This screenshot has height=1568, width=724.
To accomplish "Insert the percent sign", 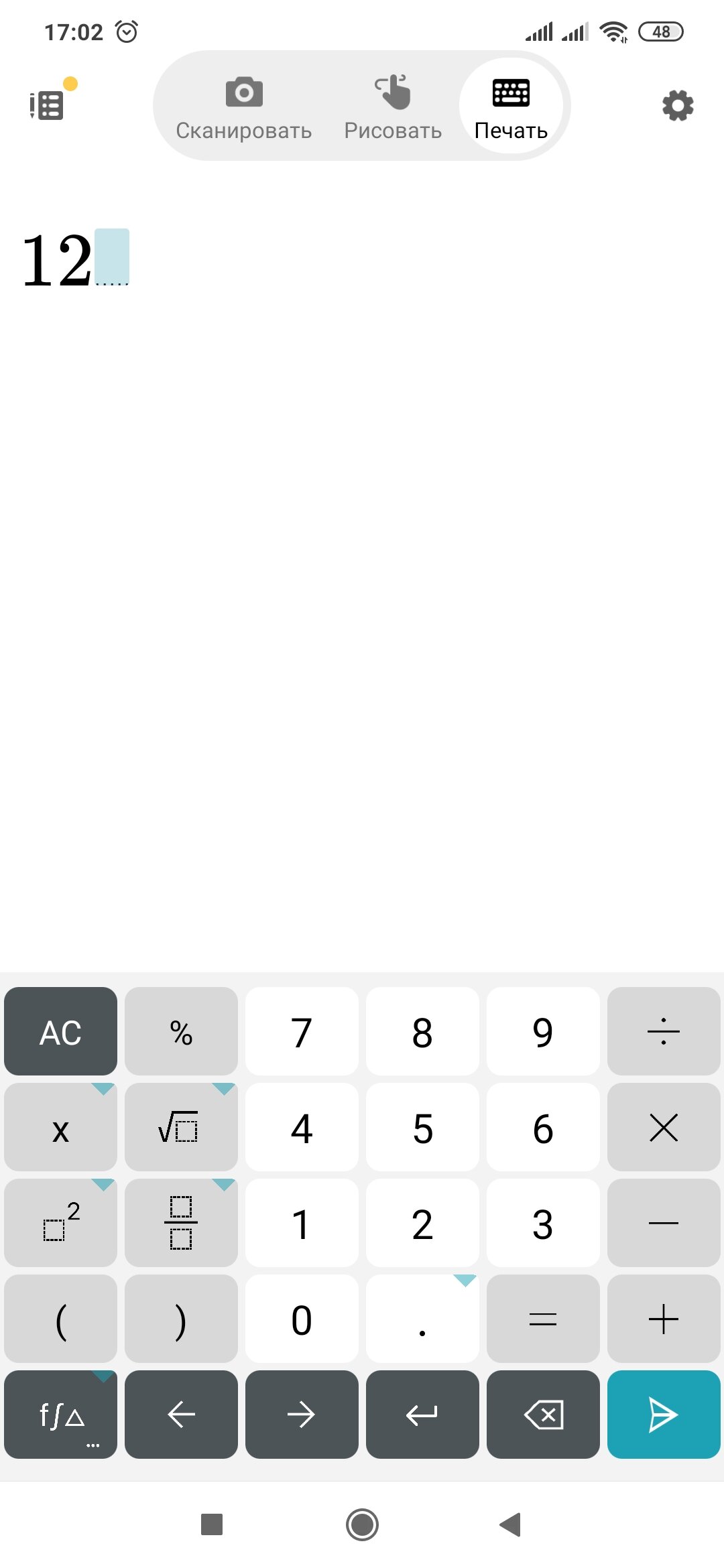I will [x=181, y=1031].
